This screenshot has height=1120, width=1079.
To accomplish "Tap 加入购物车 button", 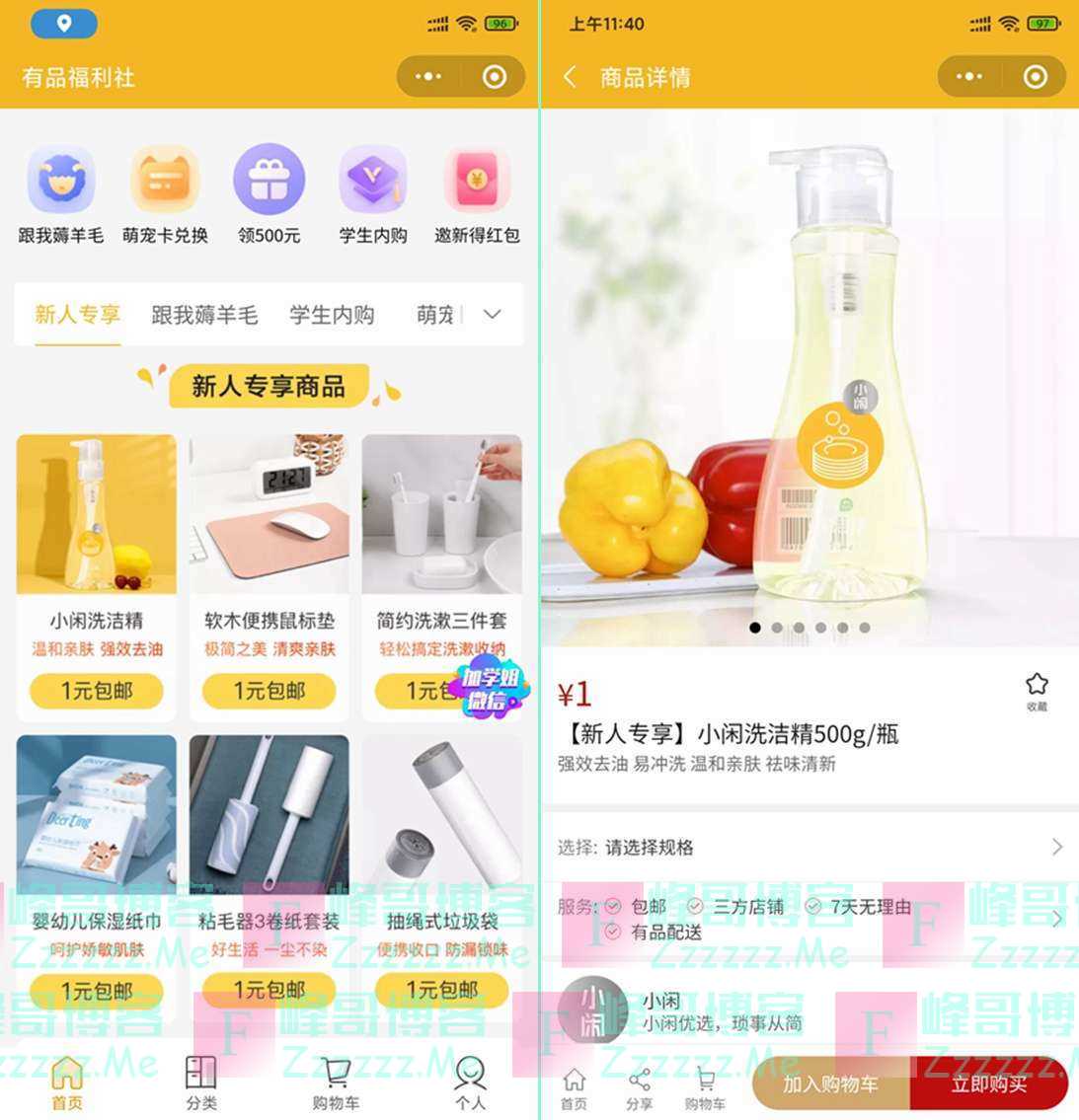I will (829, 1083).
